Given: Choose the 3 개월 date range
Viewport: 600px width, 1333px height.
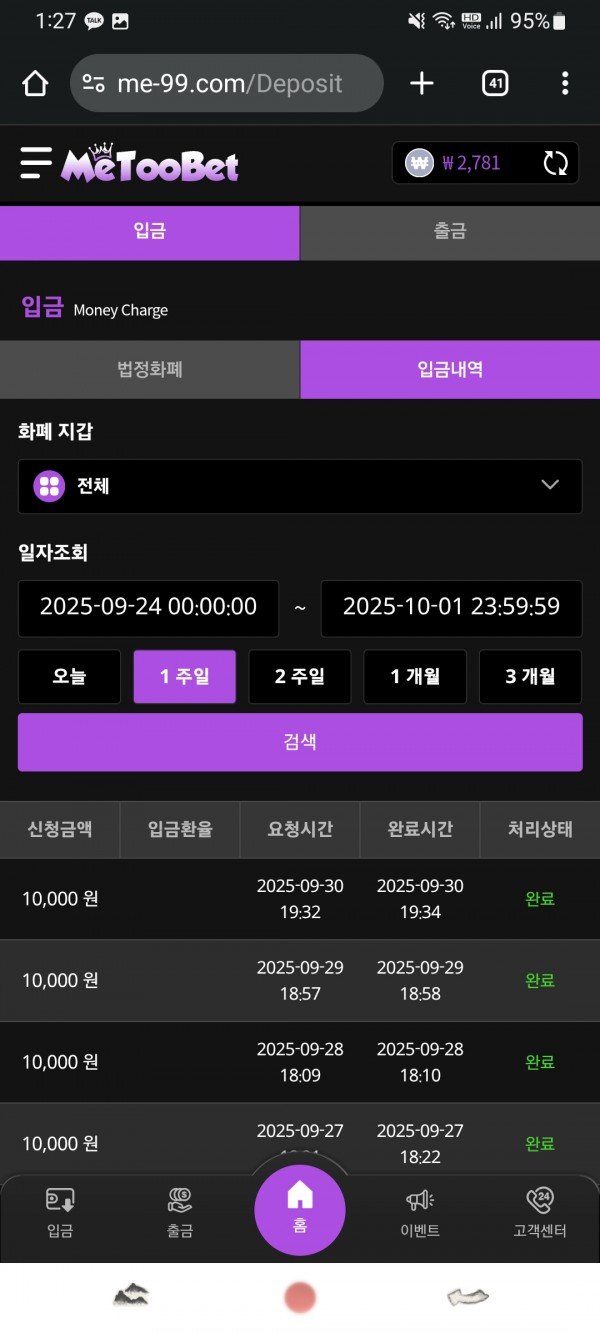Looking at the screenshot, I should (530, 677).
